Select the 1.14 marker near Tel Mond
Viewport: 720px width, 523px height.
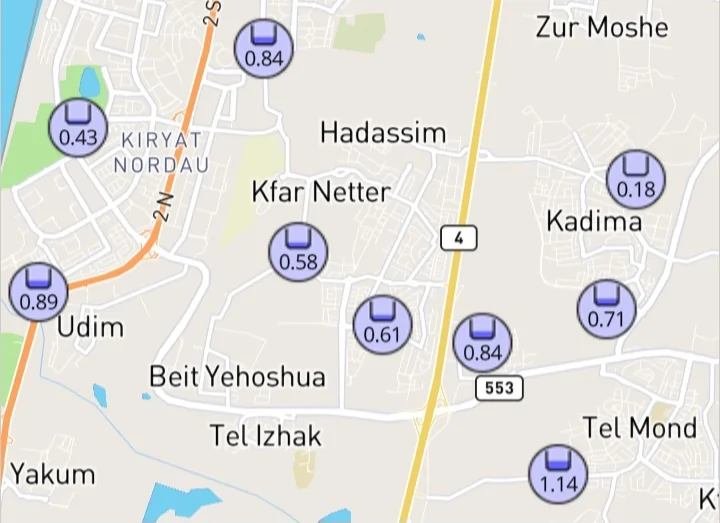(x=558, y=474)
